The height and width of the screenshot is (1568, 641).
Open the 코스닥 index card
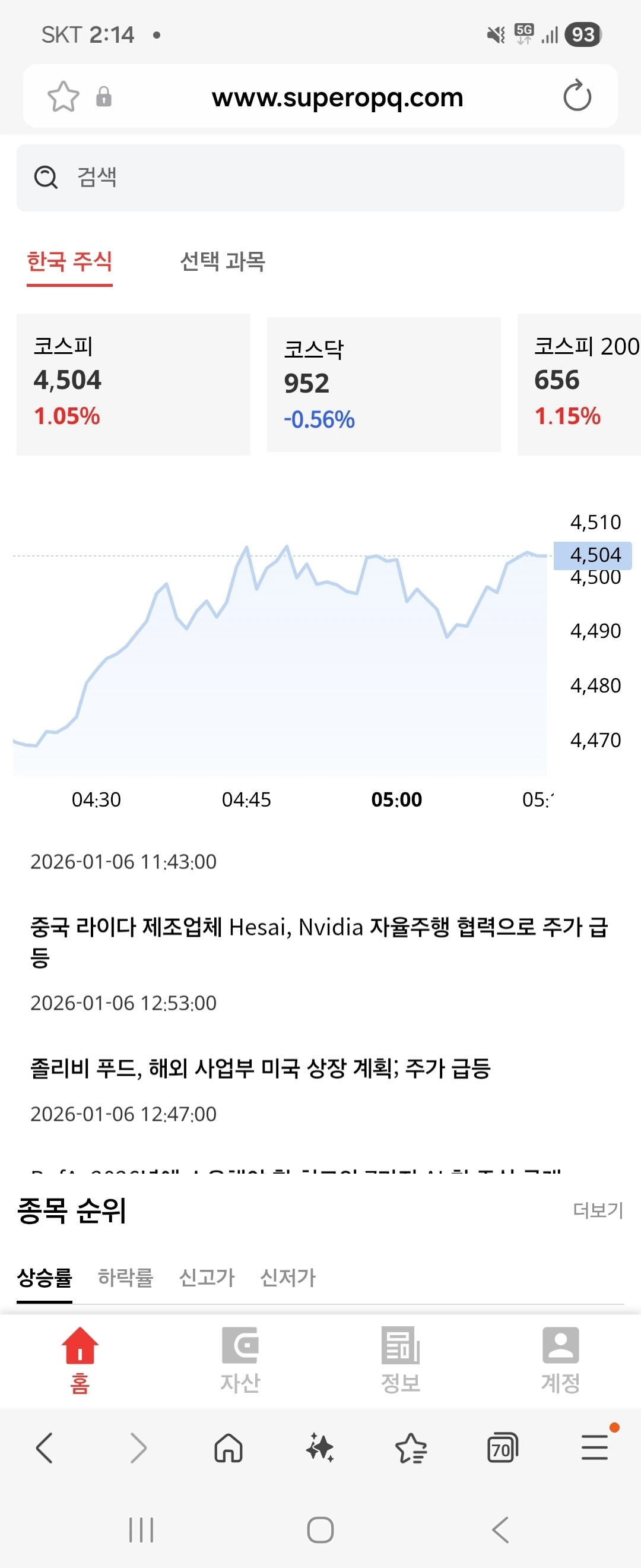pyautogui.click(x=384, y=385)
